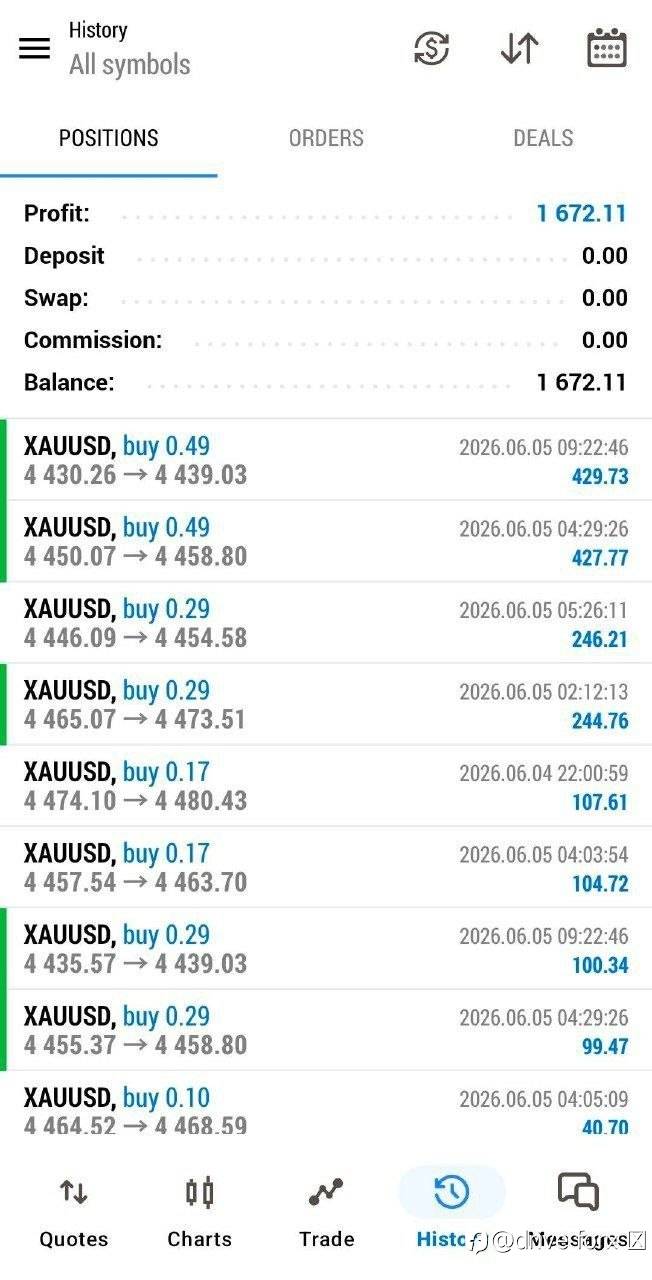Expand the XAUUSD position with profit 99.47

pyautogui.click(x=326, y=1031)
